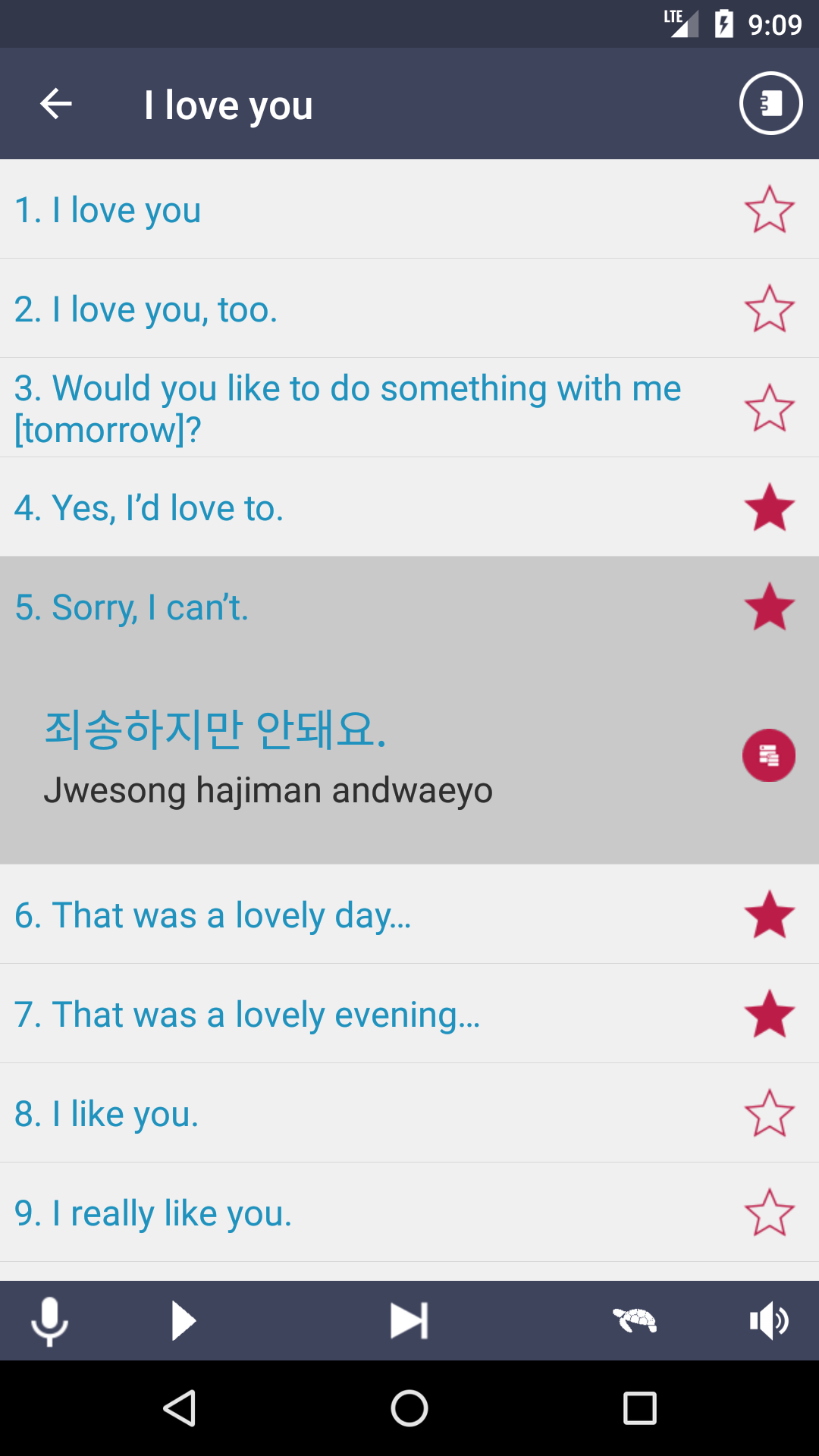Open the word breakdown for 'Sorry, I can't'
The width and height of the screenshot is (819, 1456).
click(770, 755)
